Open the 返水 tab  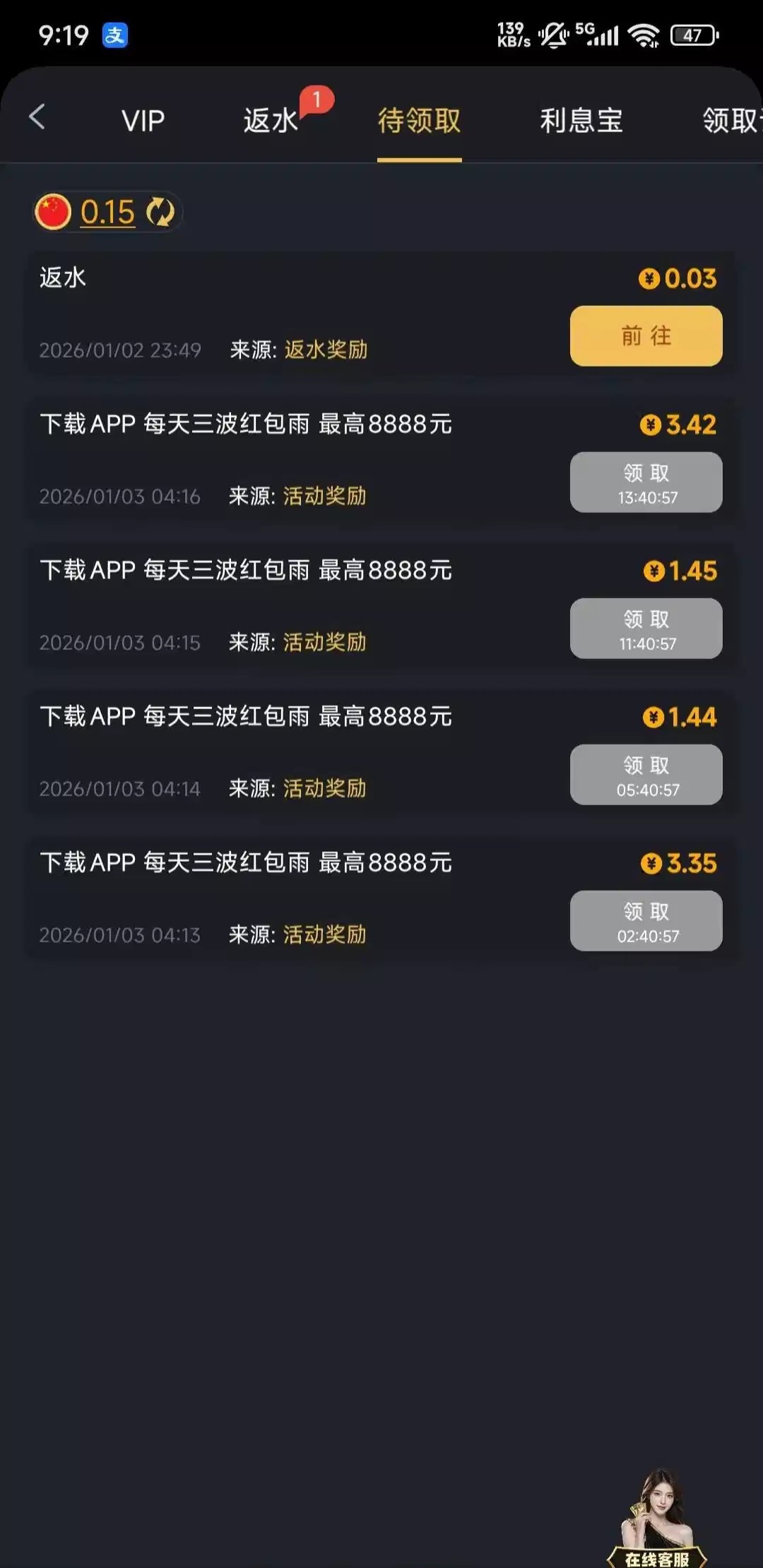pos(271,121)
